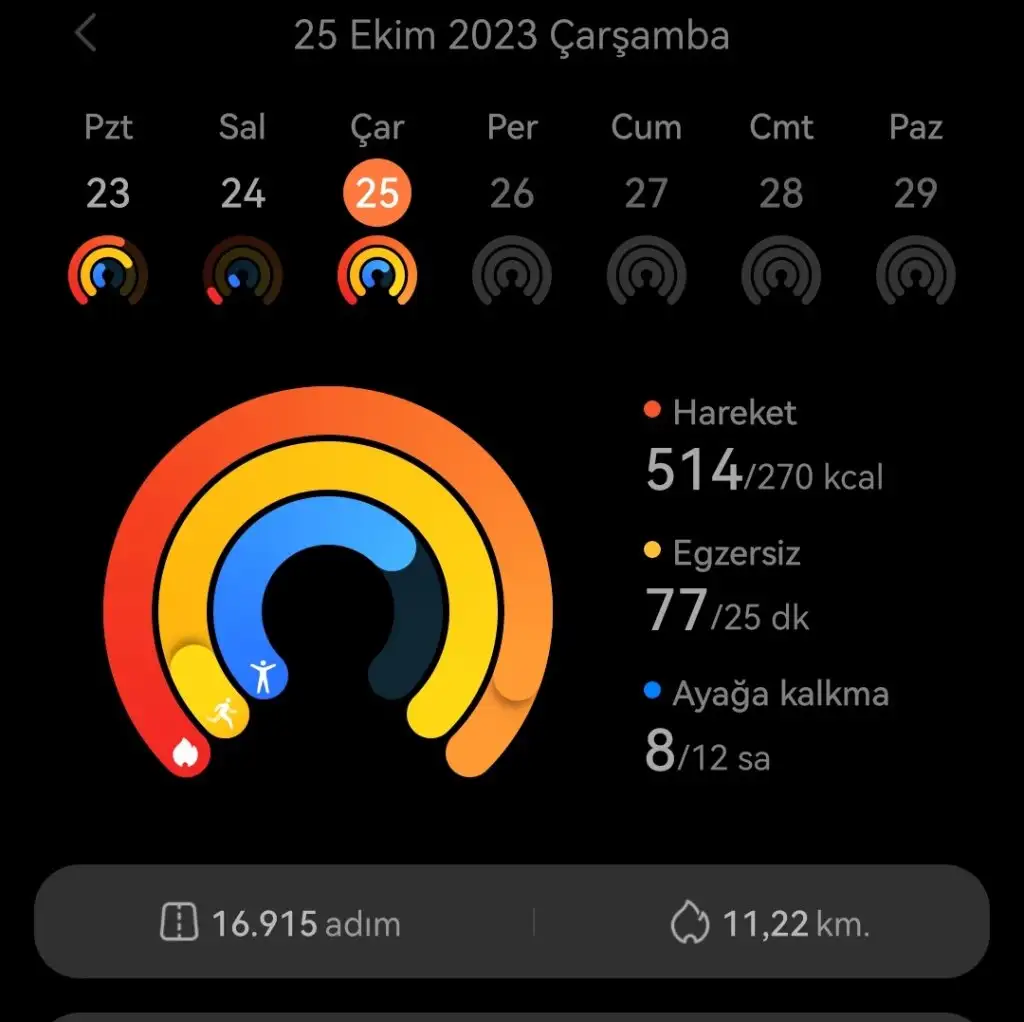
Task: Select Monday 23 in the week strip
Action: click(x=108, y=193)
